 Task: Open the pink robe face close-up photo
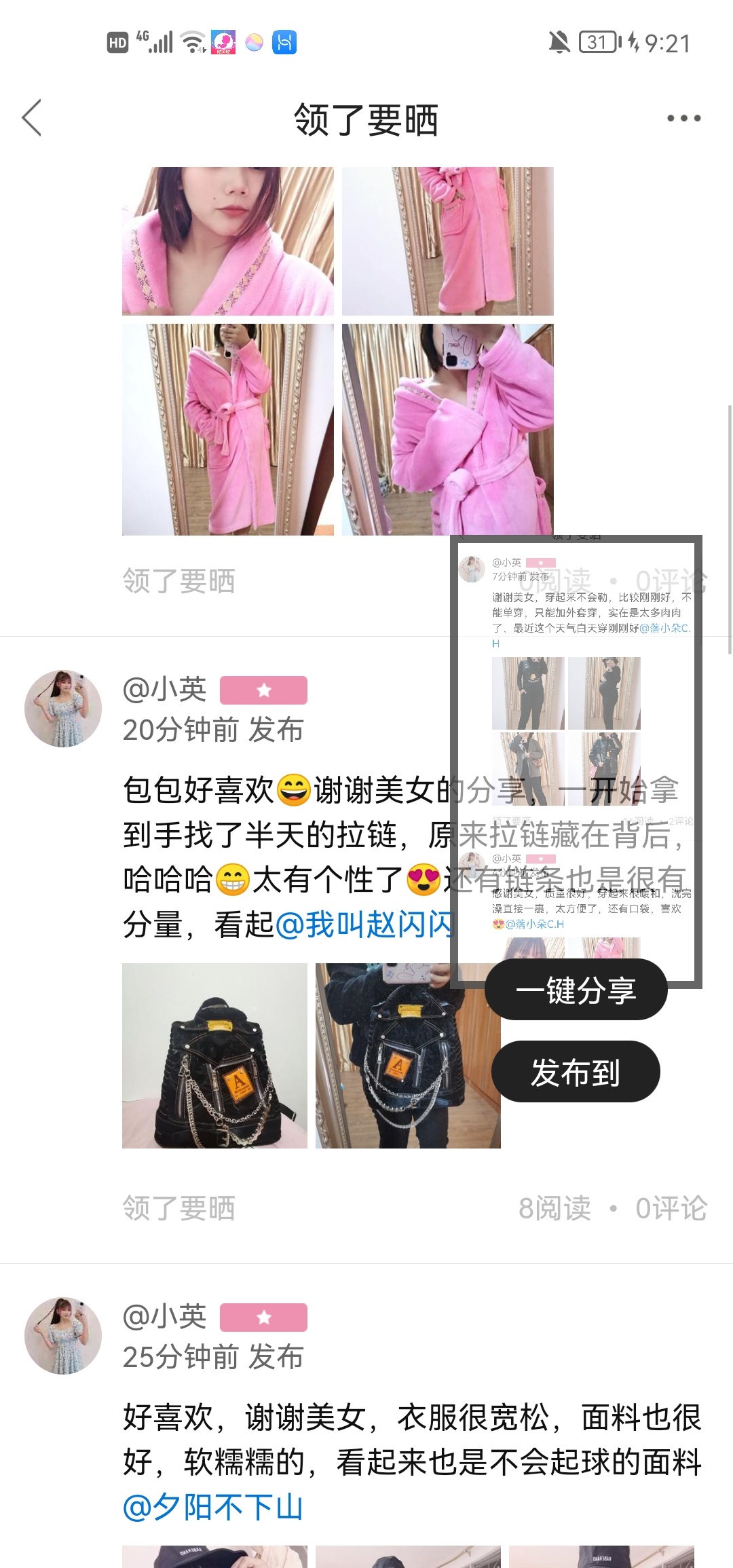[x=228, y=241]
